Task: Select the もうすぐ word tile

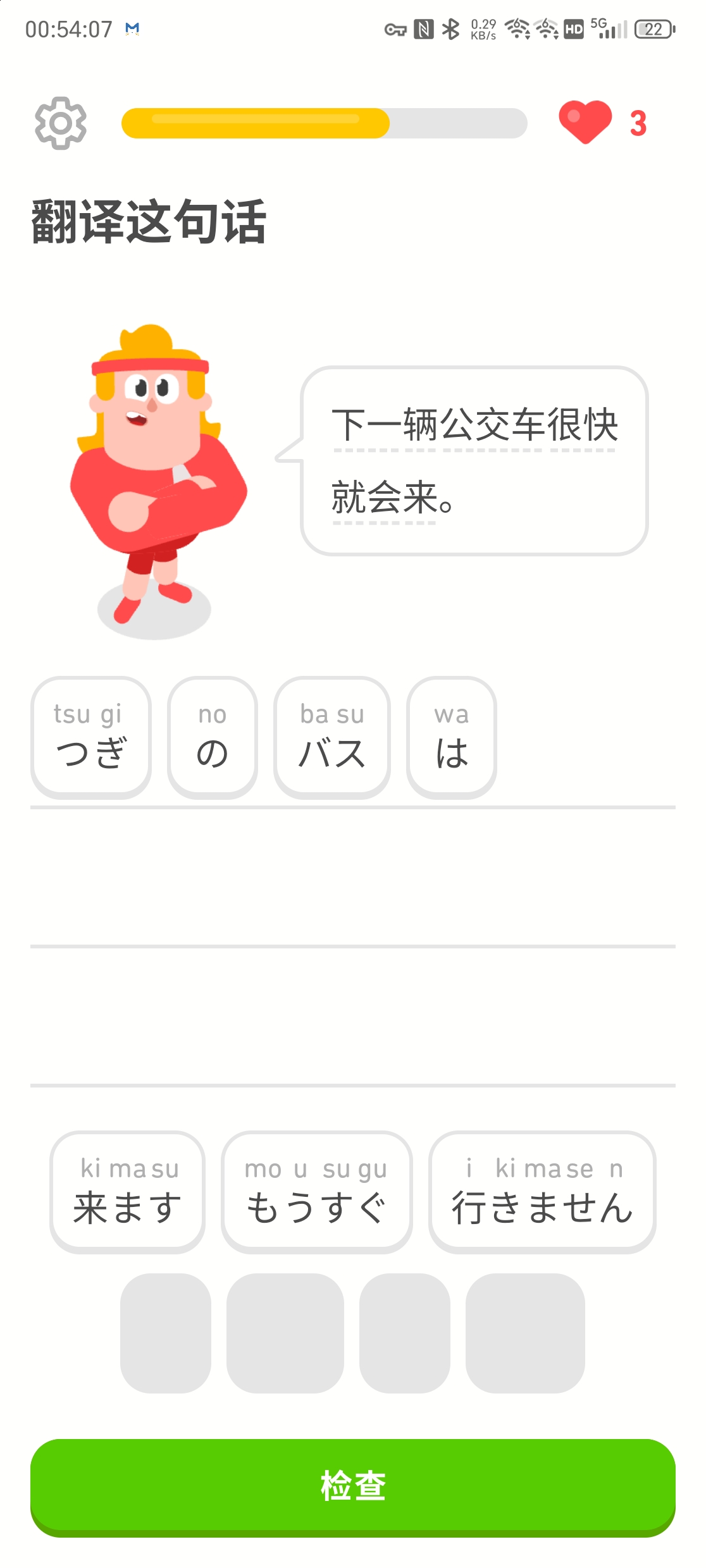Action: [316, 1191]
